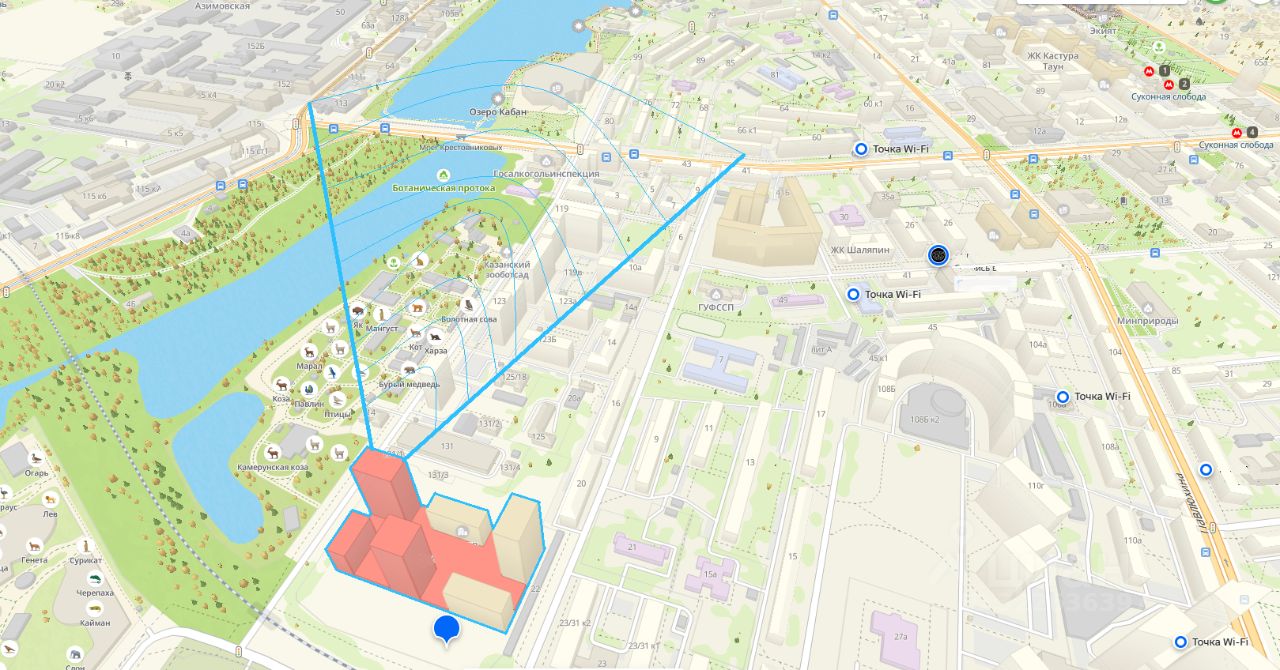The width and height of the screenshot is (1280, 670).
Task: Tap the blue location pin marker
Action: click(446, 629)
